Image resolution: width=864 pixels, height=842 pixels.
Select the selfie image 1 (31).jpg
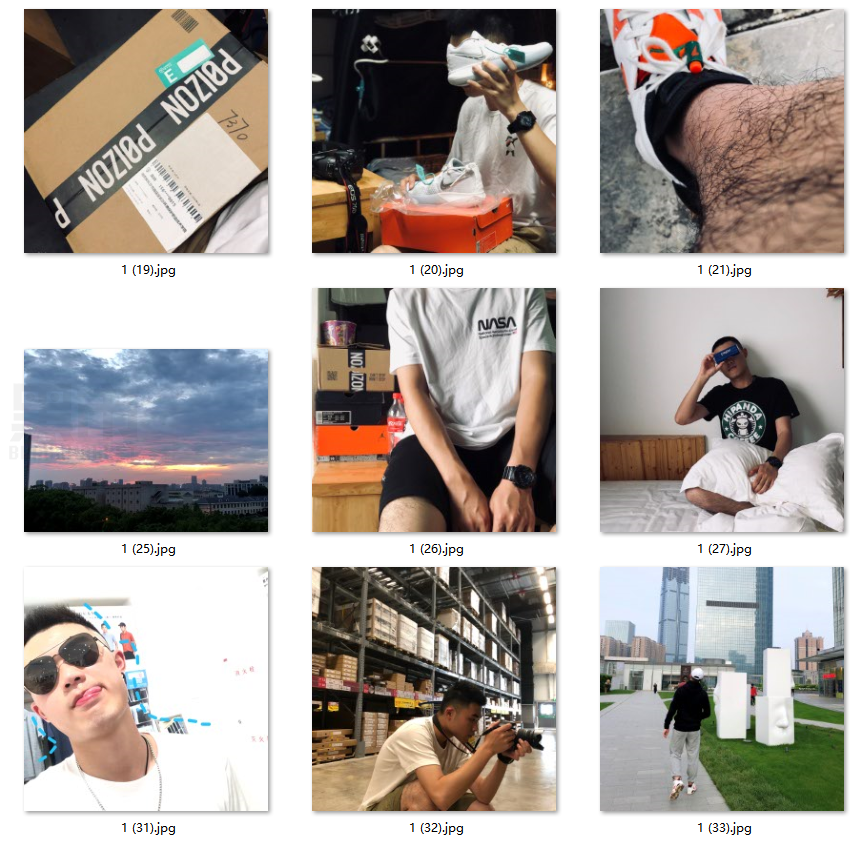(146, 689)
